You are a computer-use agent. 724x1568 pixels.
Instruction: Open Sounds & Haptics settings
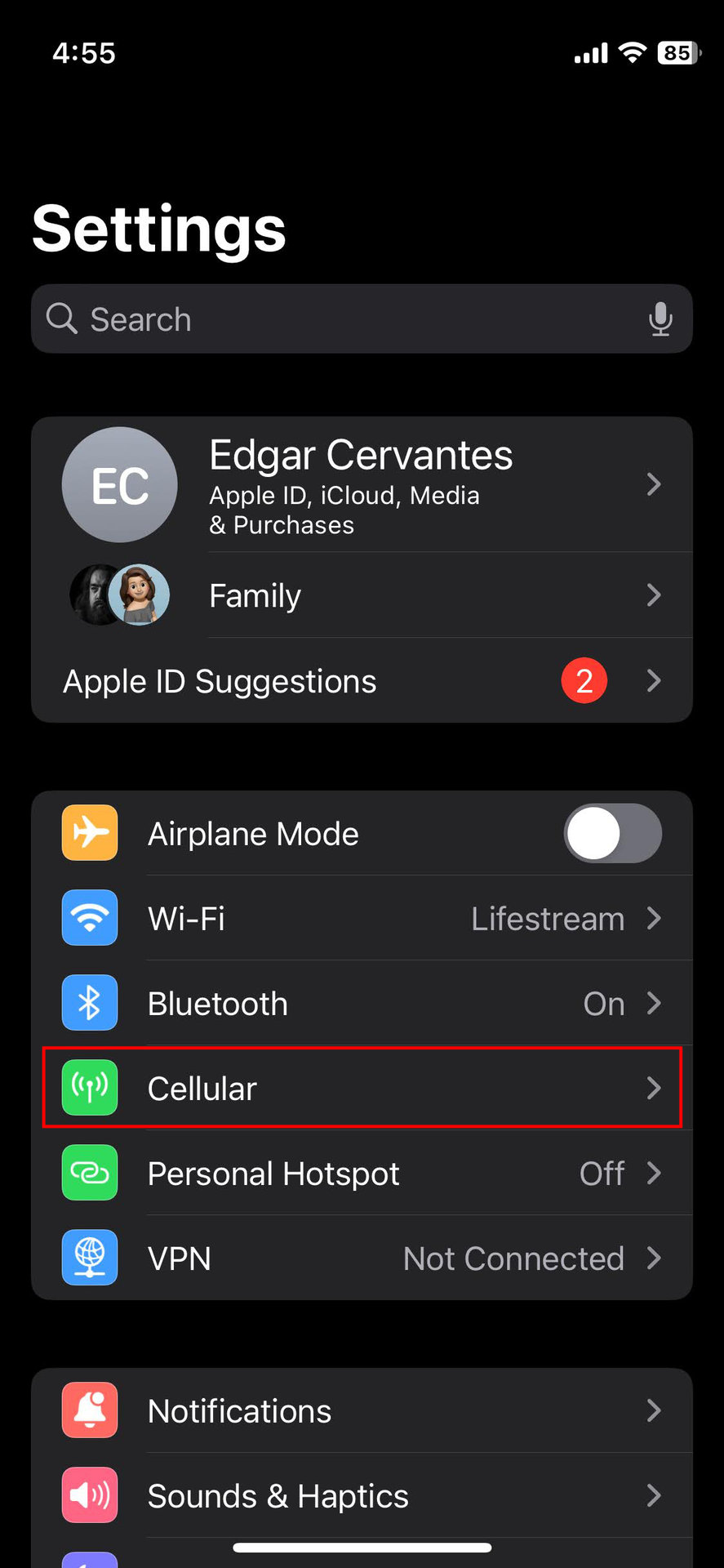(x=362, y=1496)
